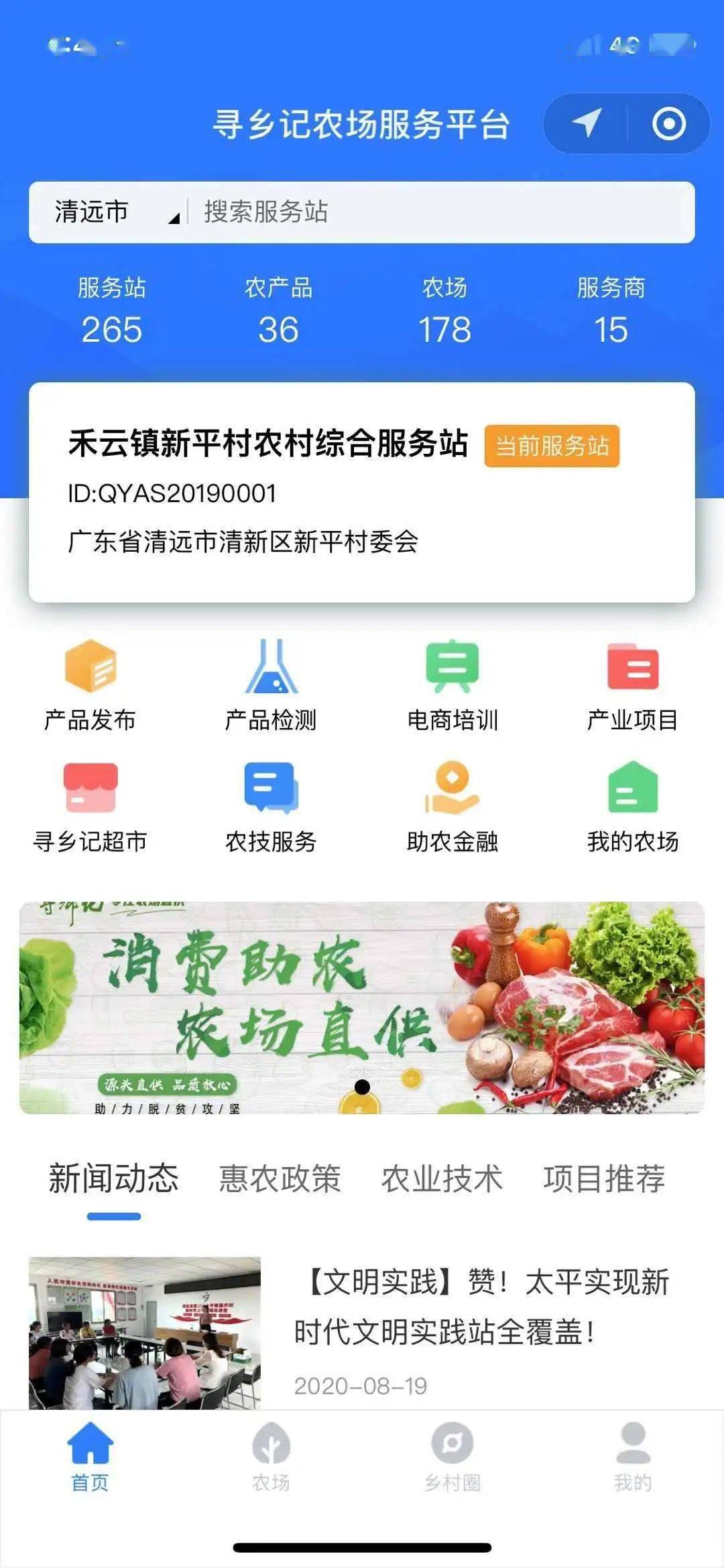Open the 消费助农 农场直供 banner

[x=361, y=1008]
